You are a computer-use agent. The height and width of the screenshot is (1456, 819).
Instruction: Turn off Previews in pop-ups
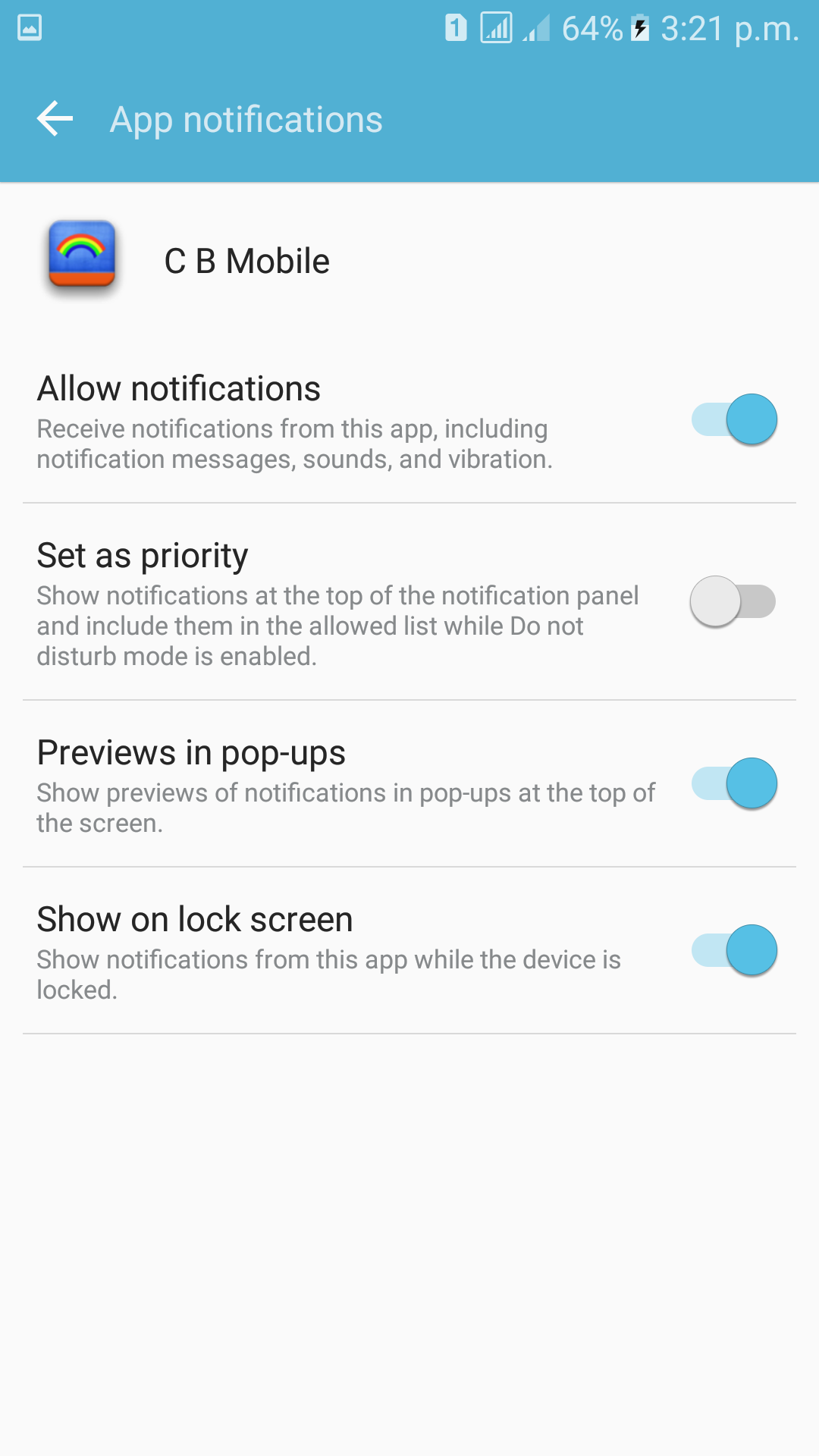[733, 783]
